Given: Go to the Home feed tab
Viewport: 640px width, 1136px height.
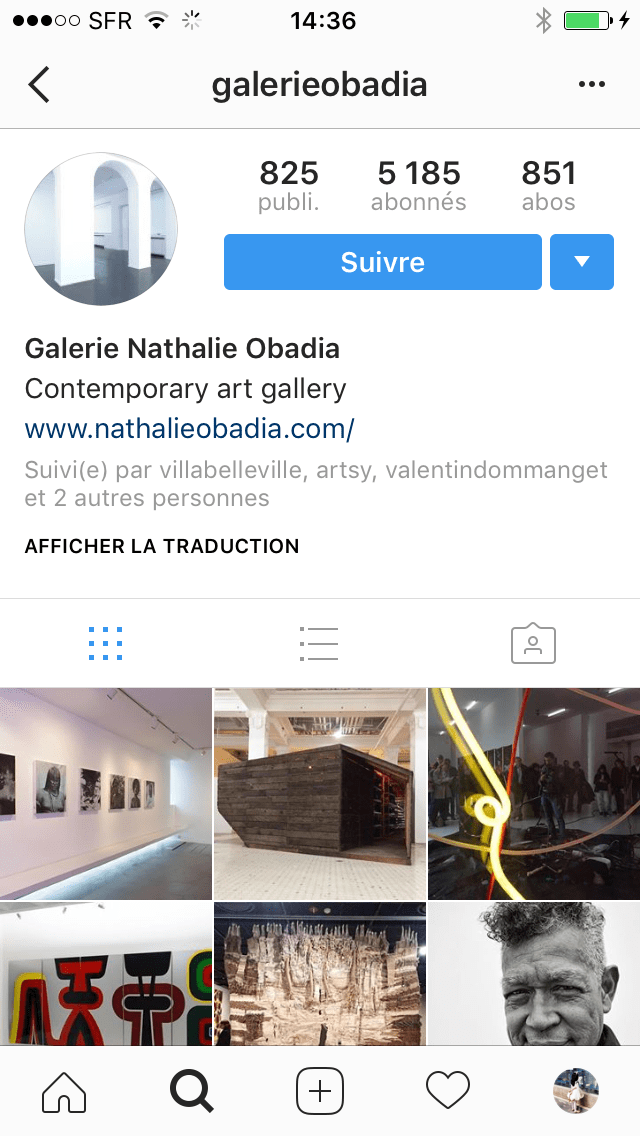Looking at the screenshot, I should pyautogui.click(x=63, y=1091).
